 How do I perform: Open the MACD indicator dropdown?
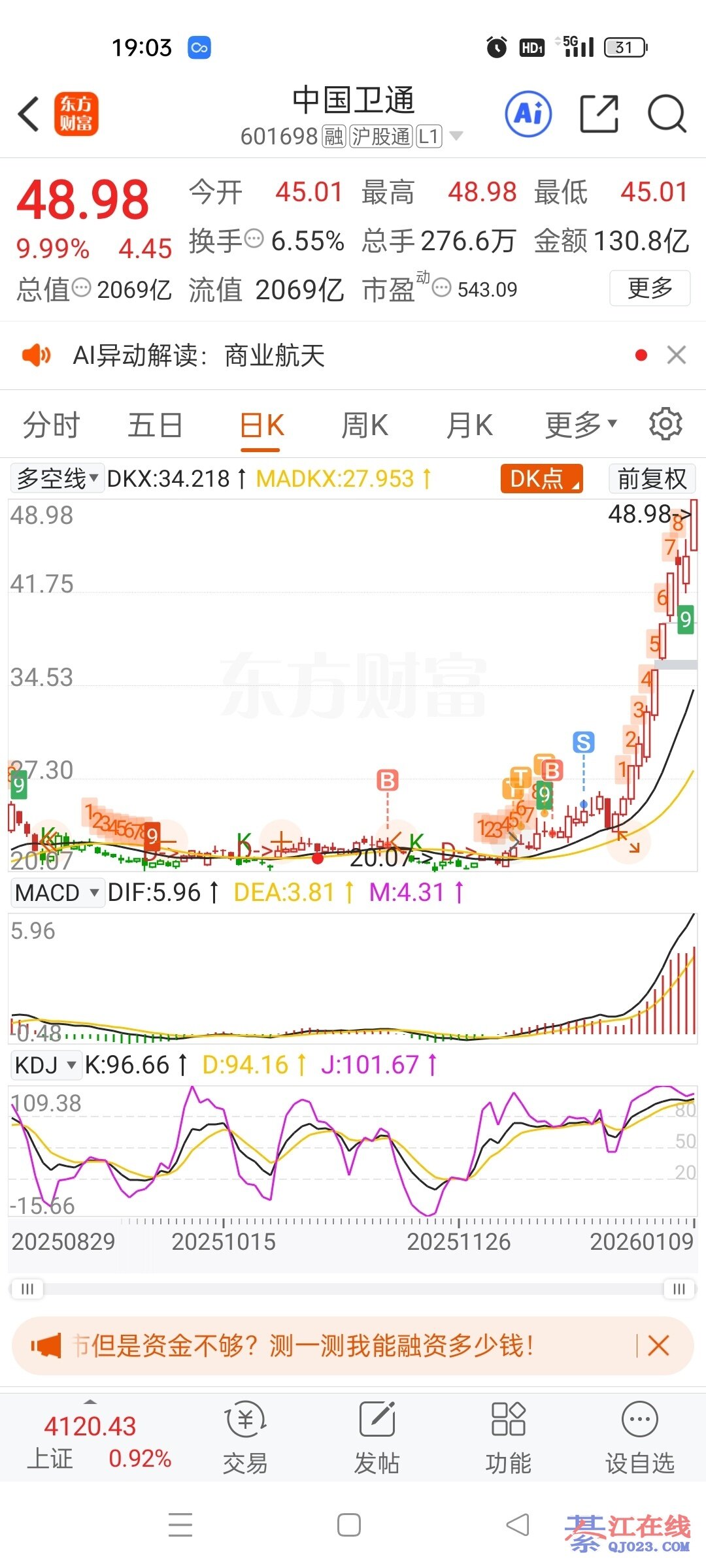(x=58, y=892)
